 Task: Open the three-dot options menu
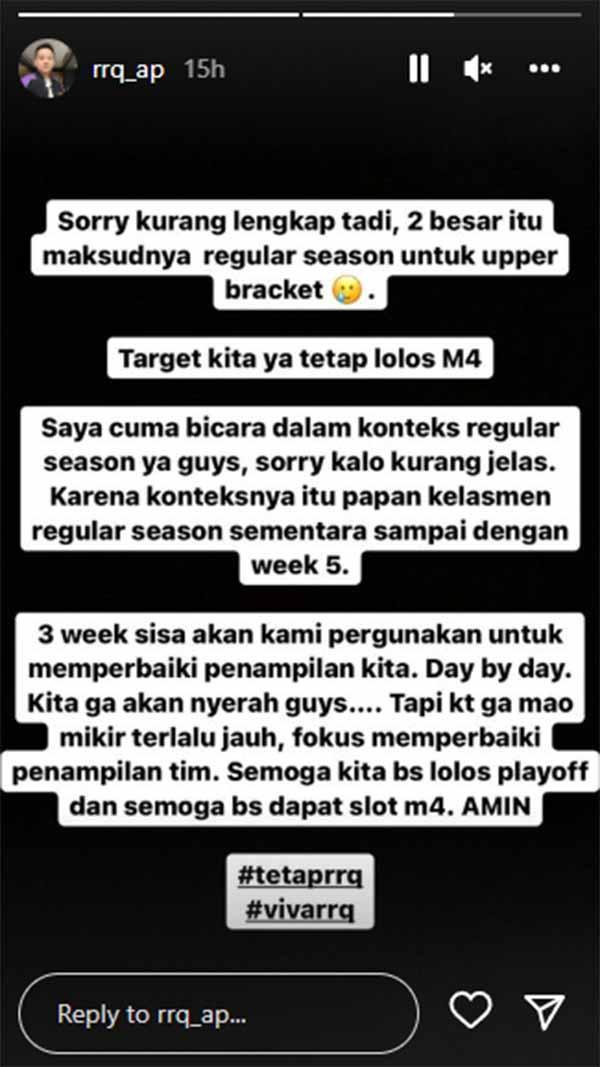(544, 68)
